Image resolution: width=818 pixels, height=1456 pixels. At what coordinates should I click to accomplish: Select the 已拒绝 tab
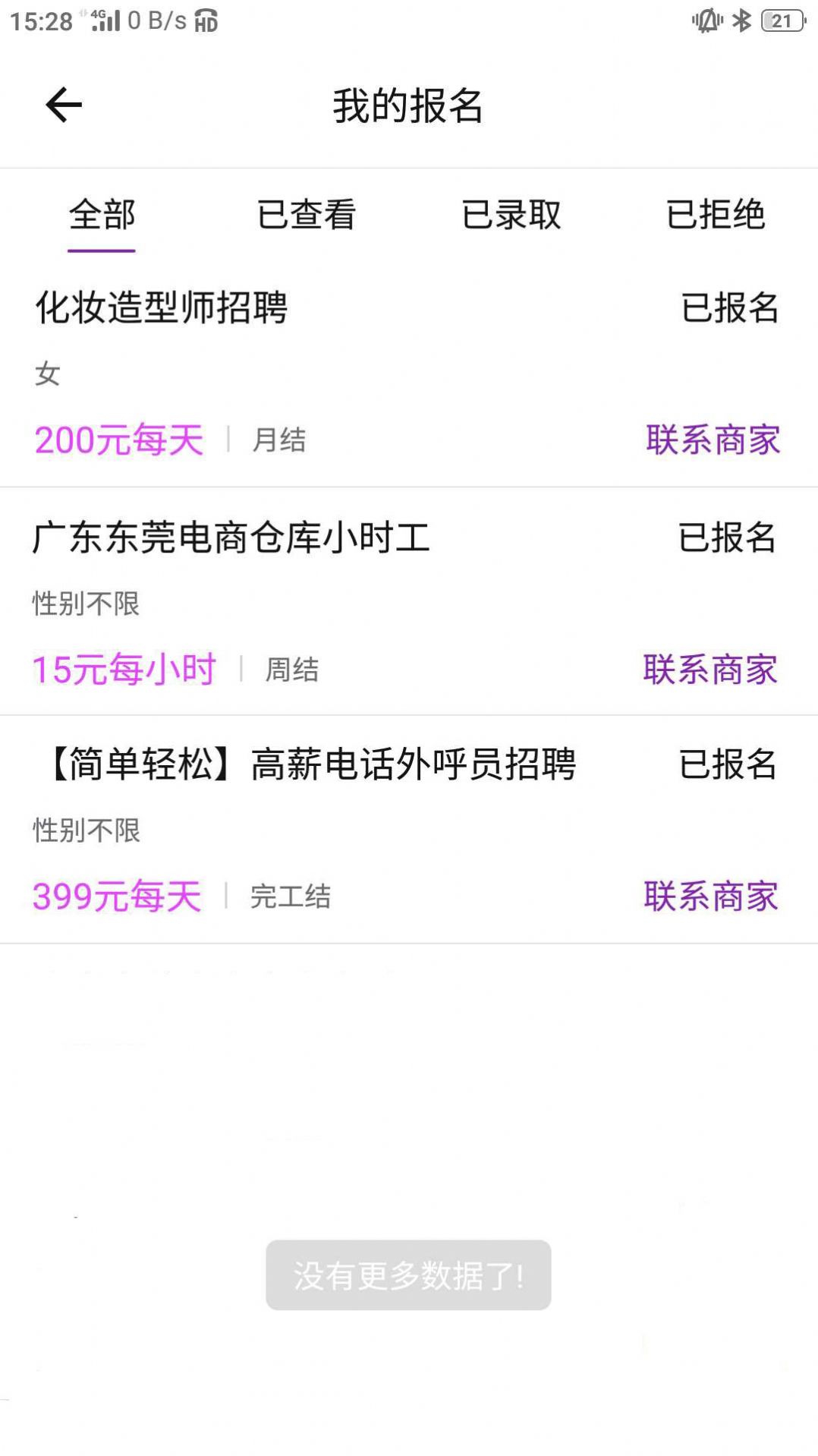pyautogui.click(x=716, y=216)
